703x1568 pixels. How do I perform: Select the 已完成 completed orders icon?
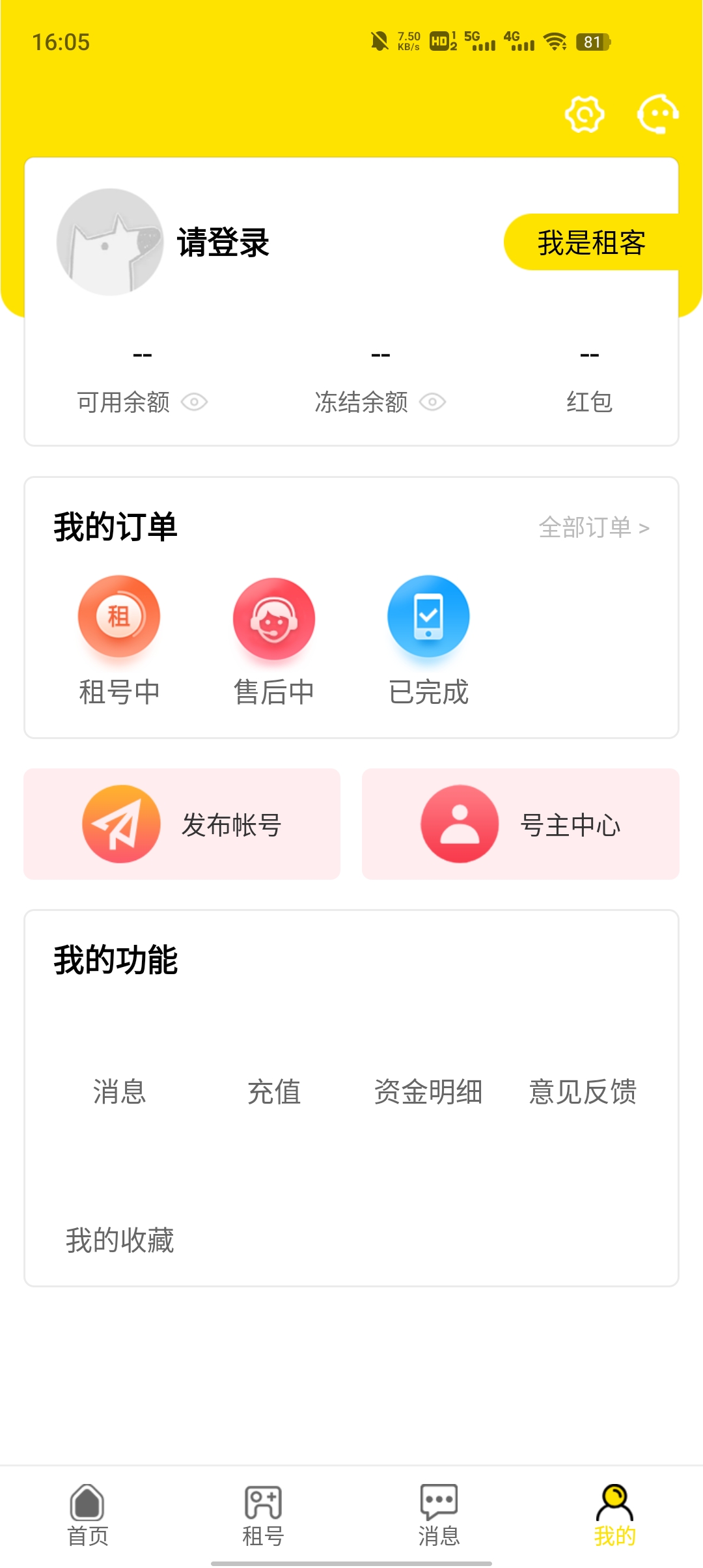[x=428, y=616]
